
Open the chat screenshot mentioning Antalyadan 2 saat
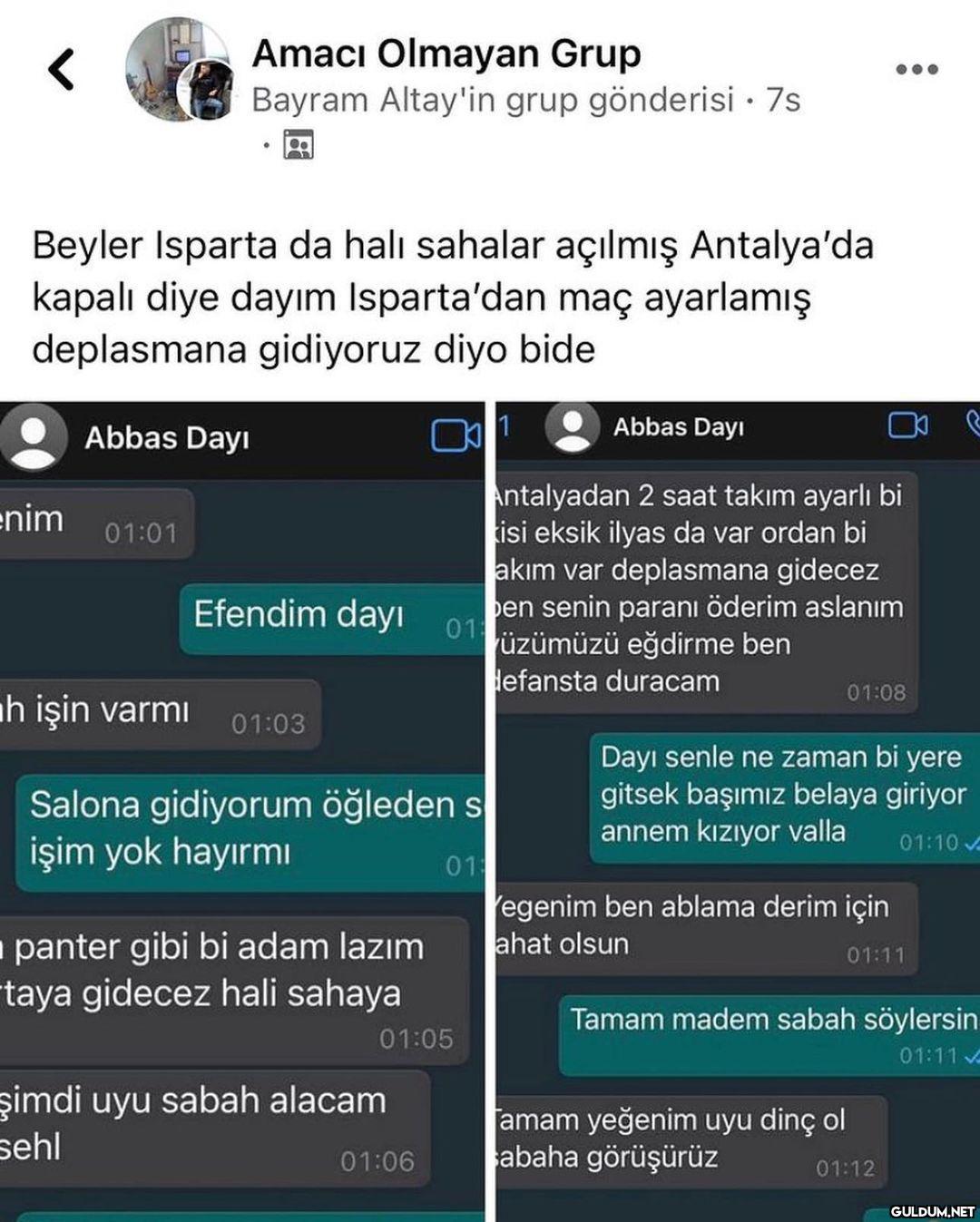[738, 811]
